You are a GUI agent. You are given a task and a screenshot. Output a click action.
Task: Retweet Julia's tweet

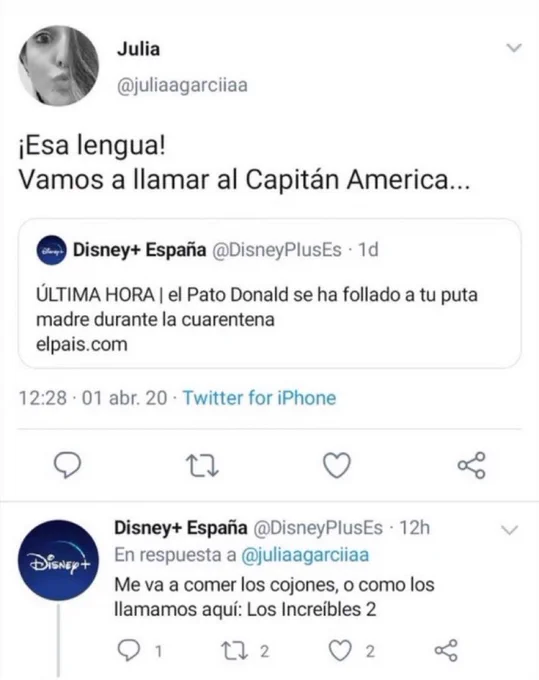pyautogui.click(x=202, y=465)
